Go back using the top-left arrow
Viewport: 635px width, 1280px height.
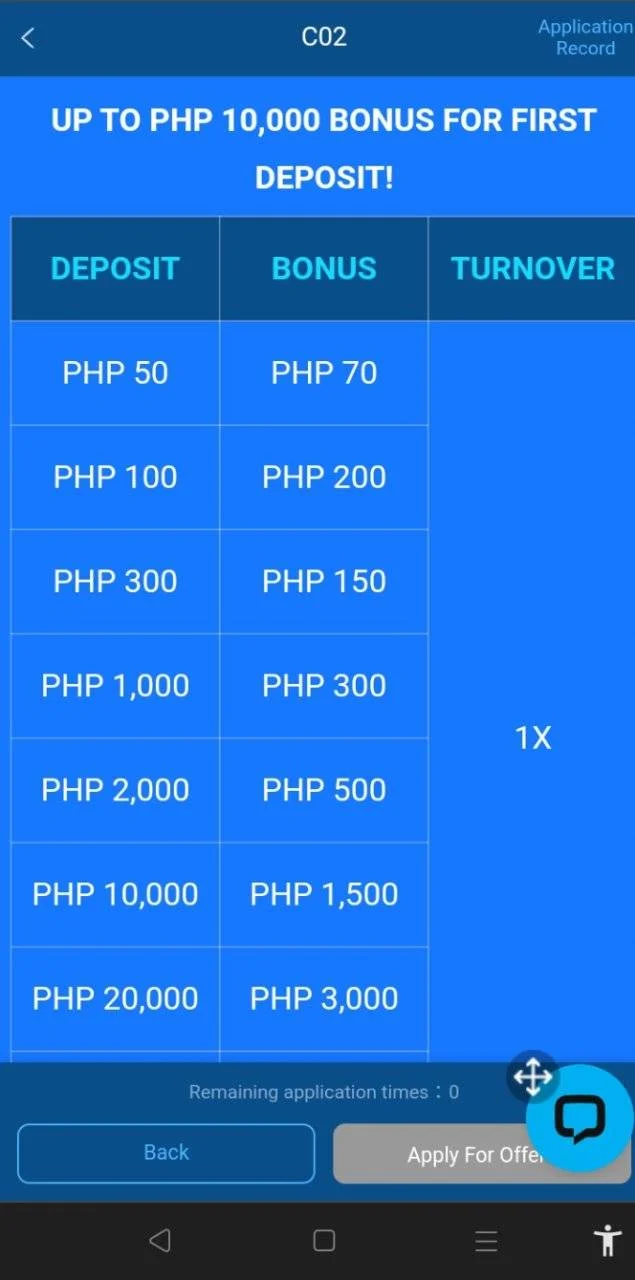[x=28, y=38]
